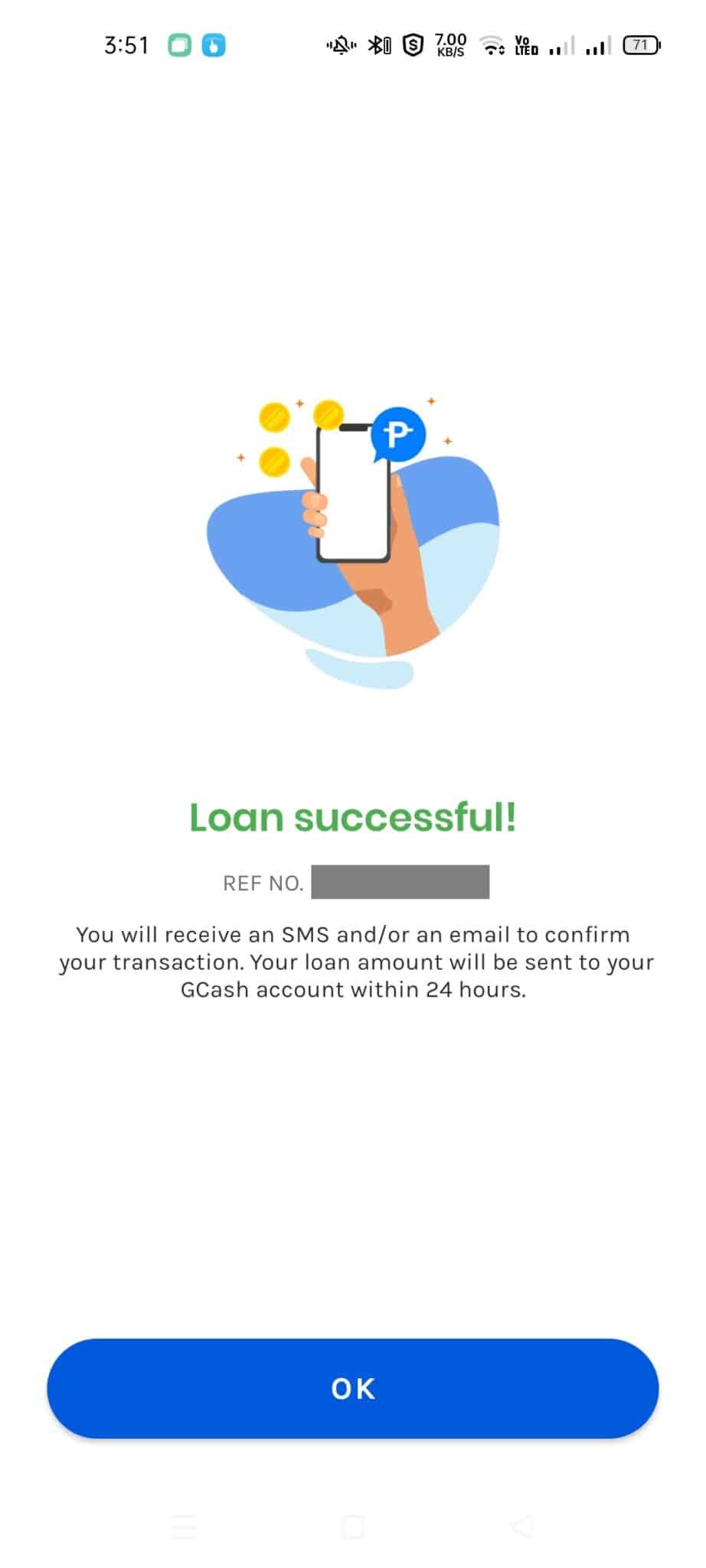Viewport: 706px width, 1568px height.
Task: Tap the gold coin above the phone illustration
Action: tap(328, 415)
